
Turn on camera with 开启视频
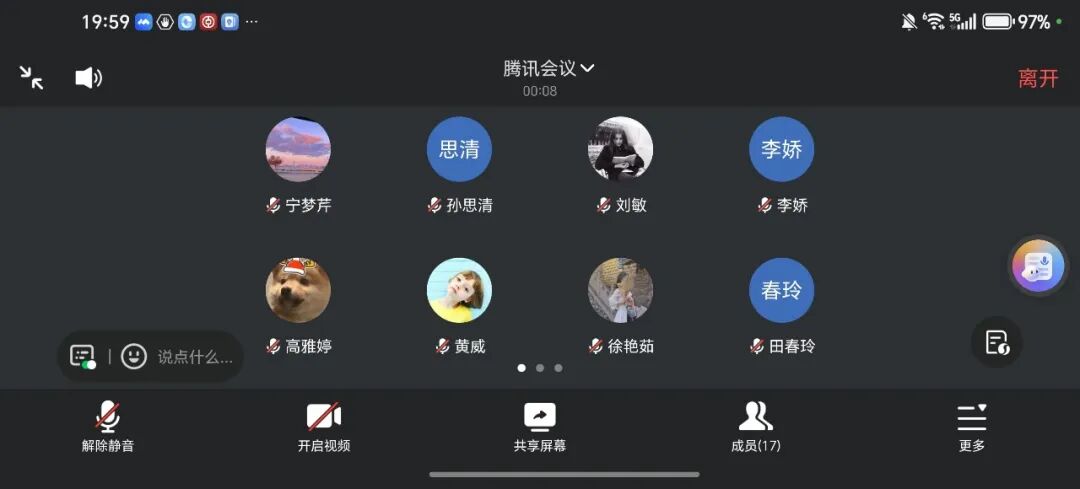[x=323, y=426]
